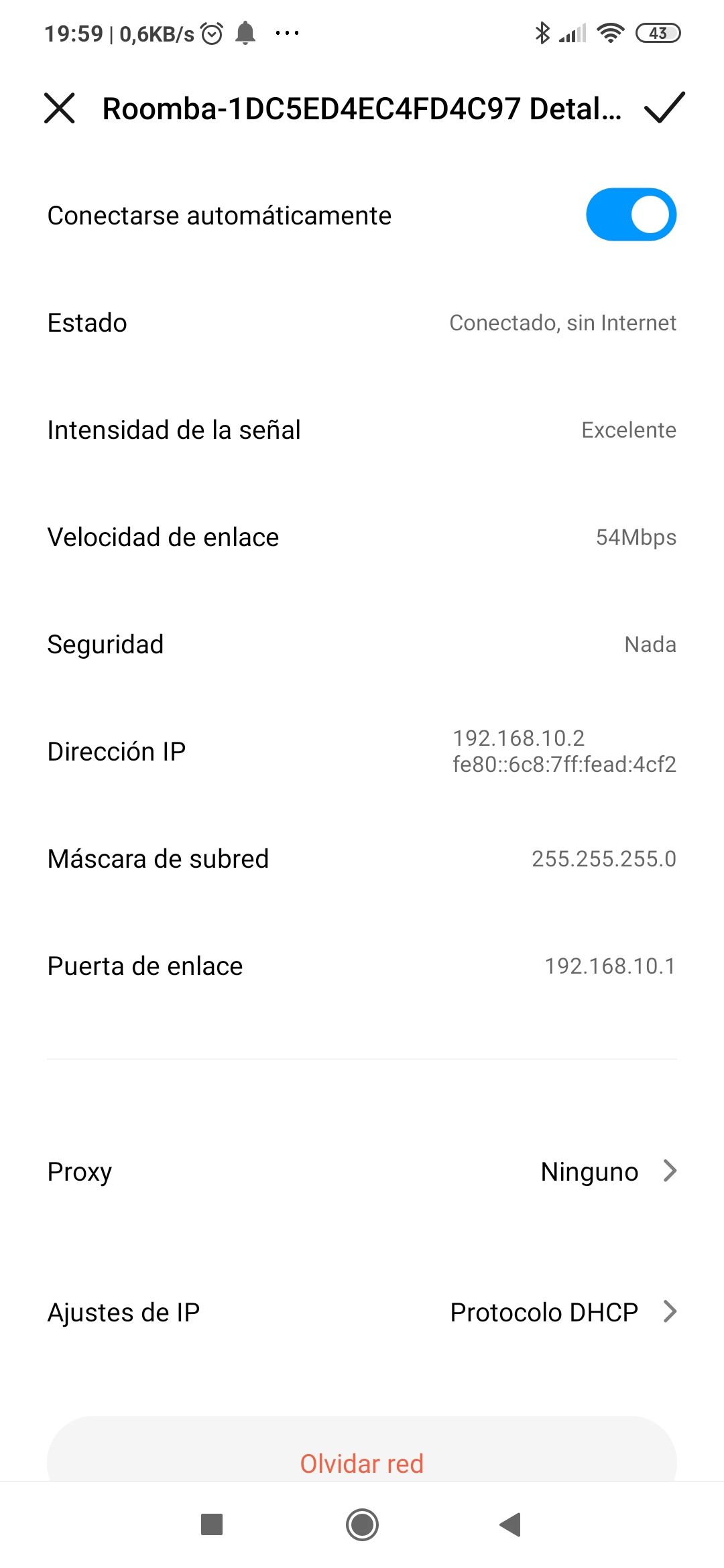Confirm changes with the checkmark icon
Viewport: 724px width, 1568px height.
click(664, 109)
